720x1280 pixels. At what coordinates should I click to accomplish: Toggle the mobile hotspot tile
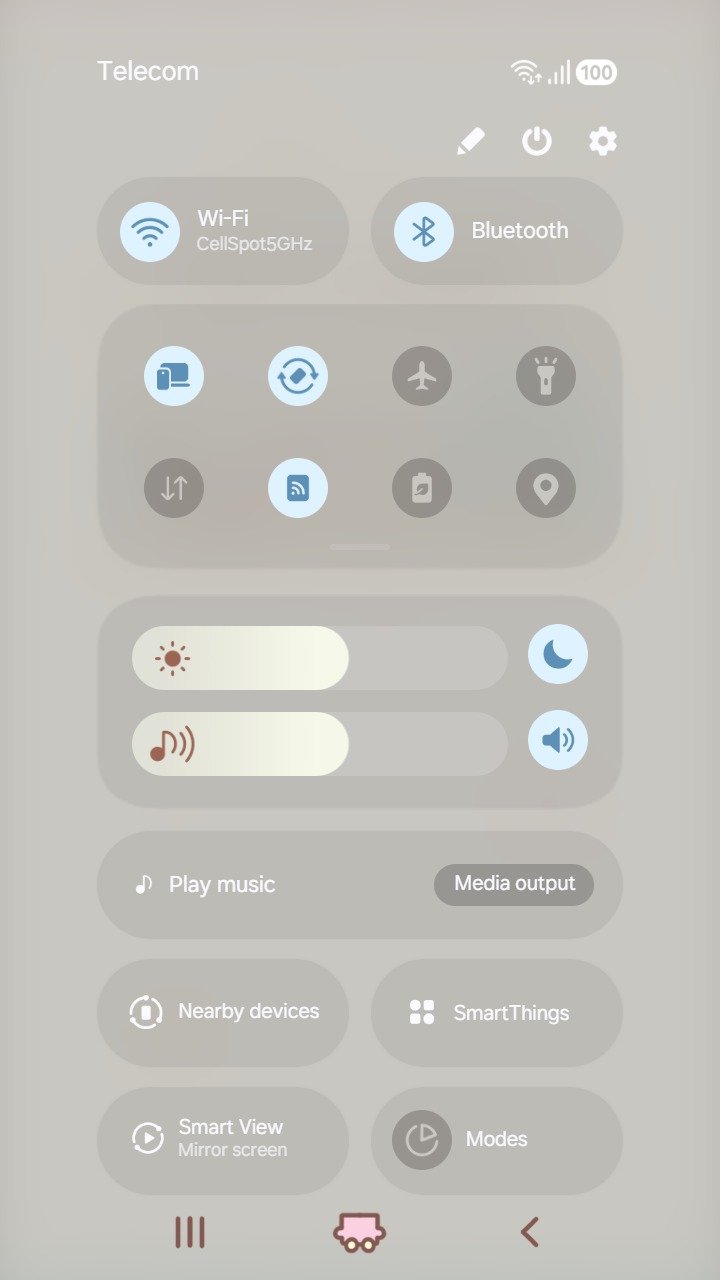[x=298, y=488]
